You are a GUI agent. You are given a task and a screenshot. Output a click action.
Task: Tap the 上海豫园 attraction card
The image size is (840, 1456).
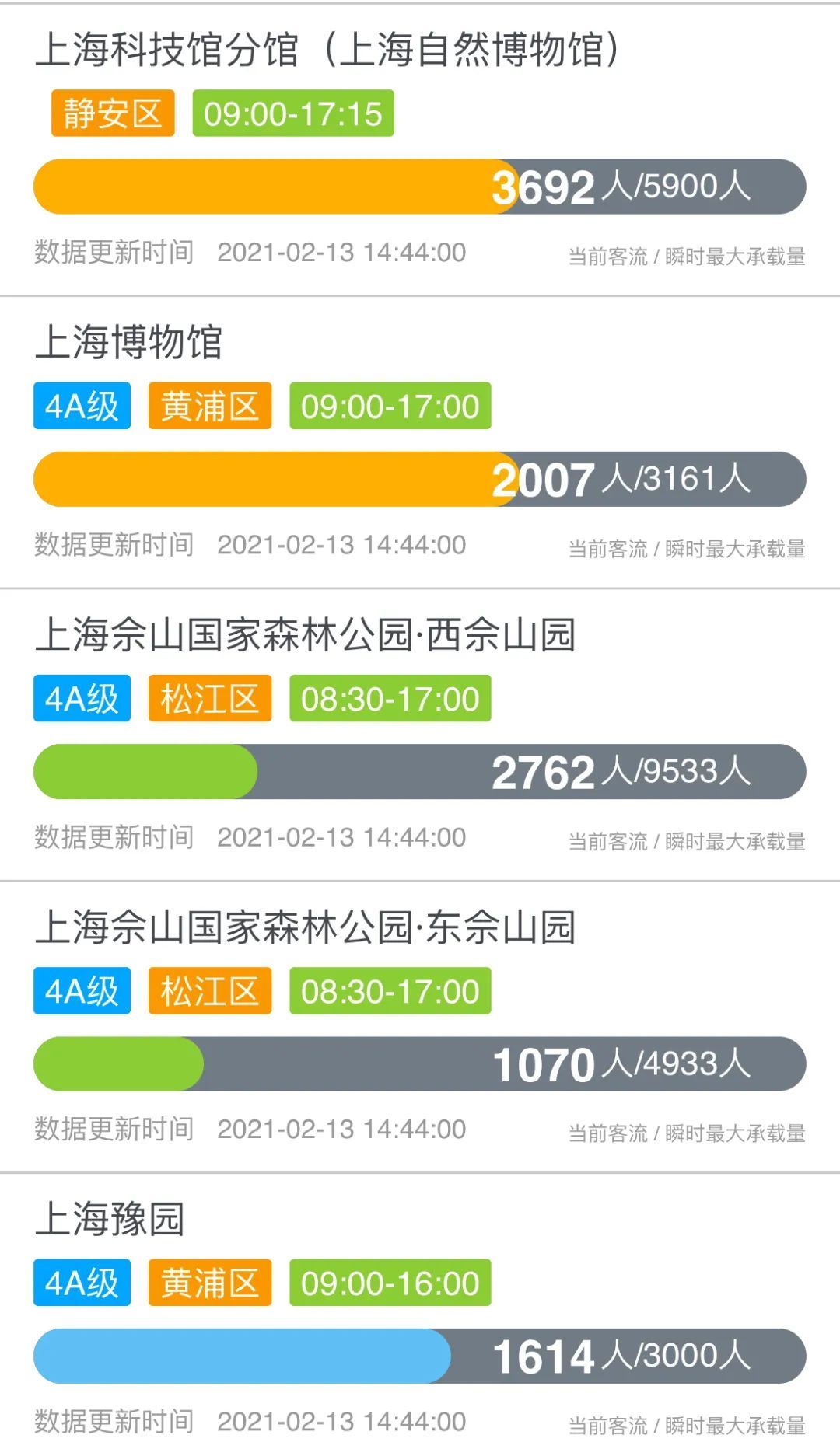pyautogui.click(x=110, y=1219)
